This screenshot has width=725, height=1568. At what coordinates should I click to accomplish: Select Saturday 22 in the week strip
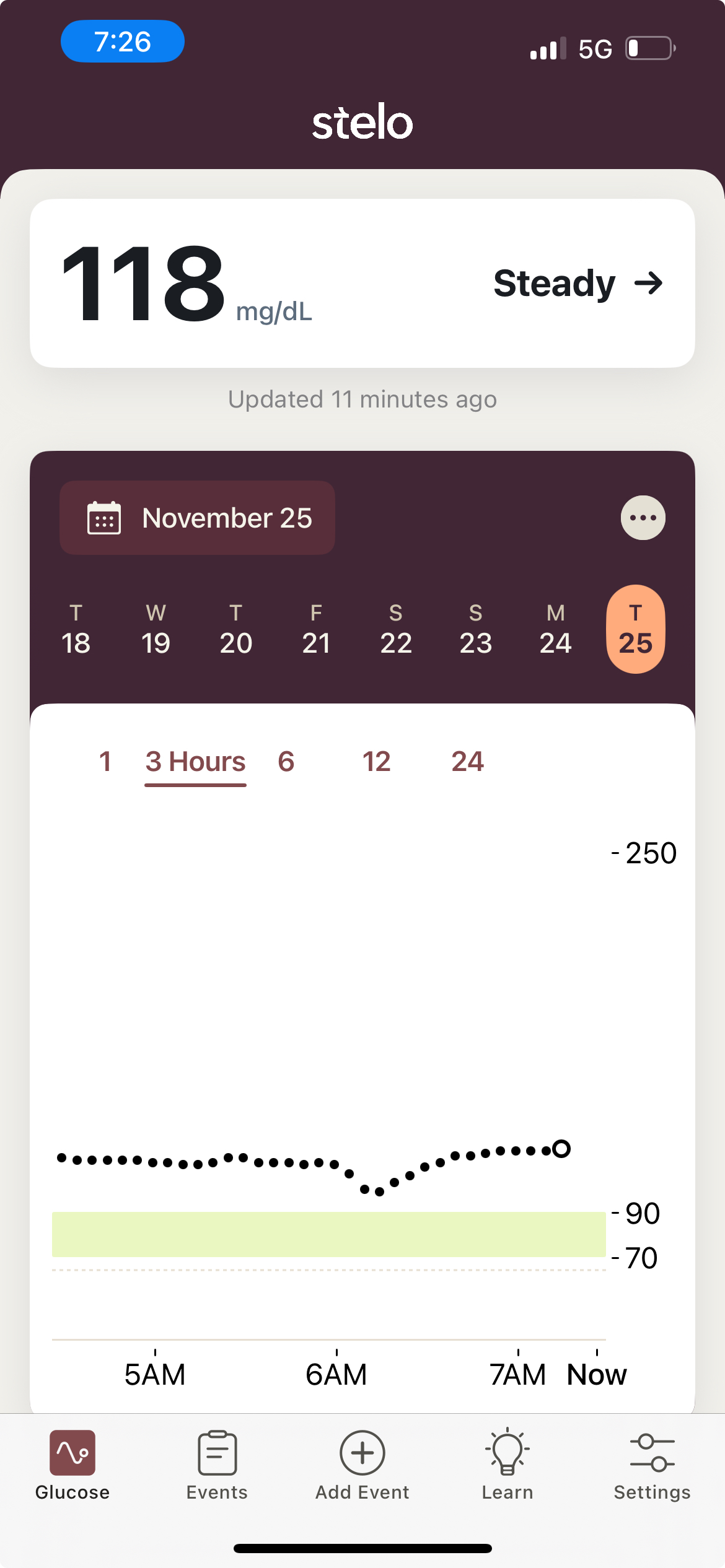coord(396,629)
